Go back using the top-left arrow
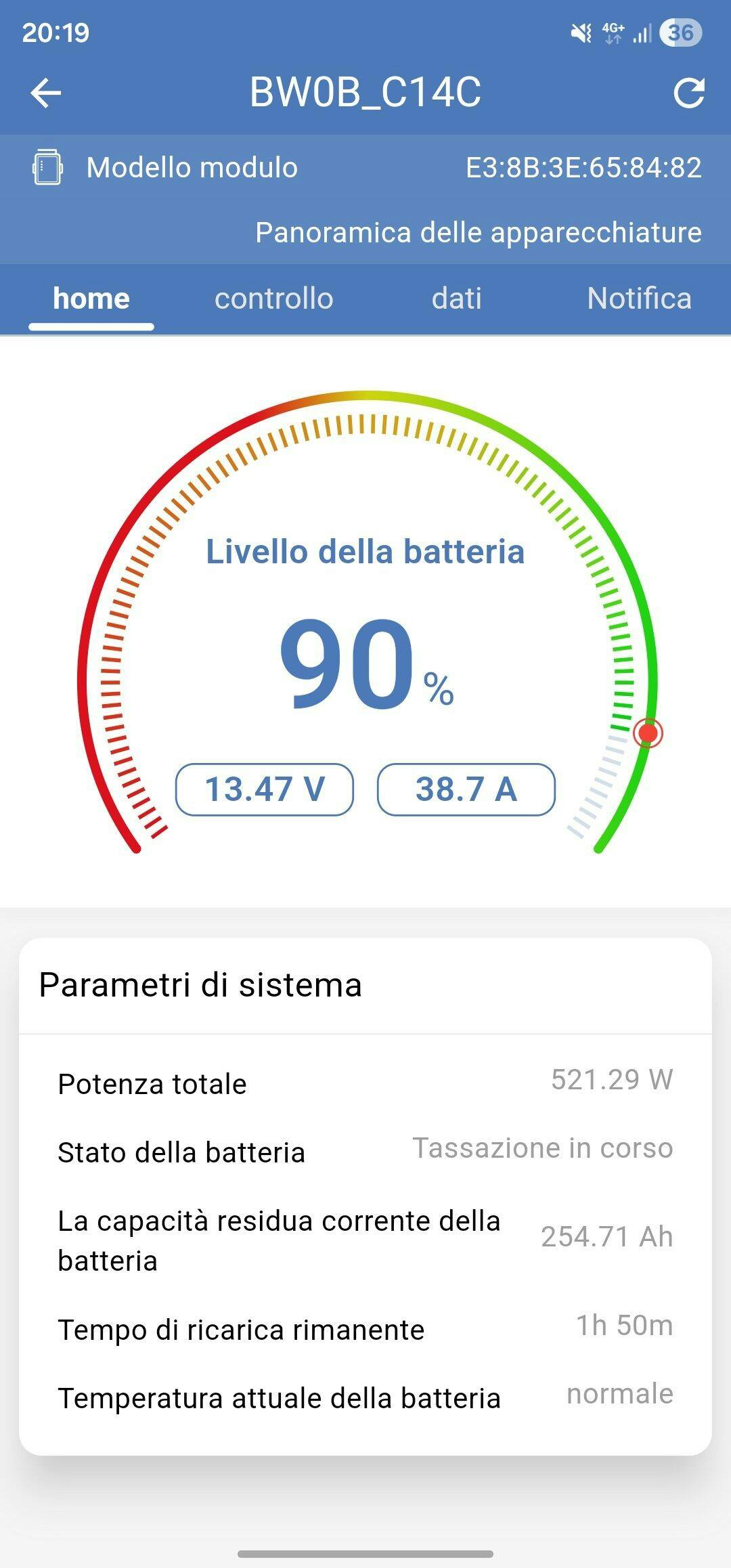This screenshot has width=731, height=1568. pos(46,93)
